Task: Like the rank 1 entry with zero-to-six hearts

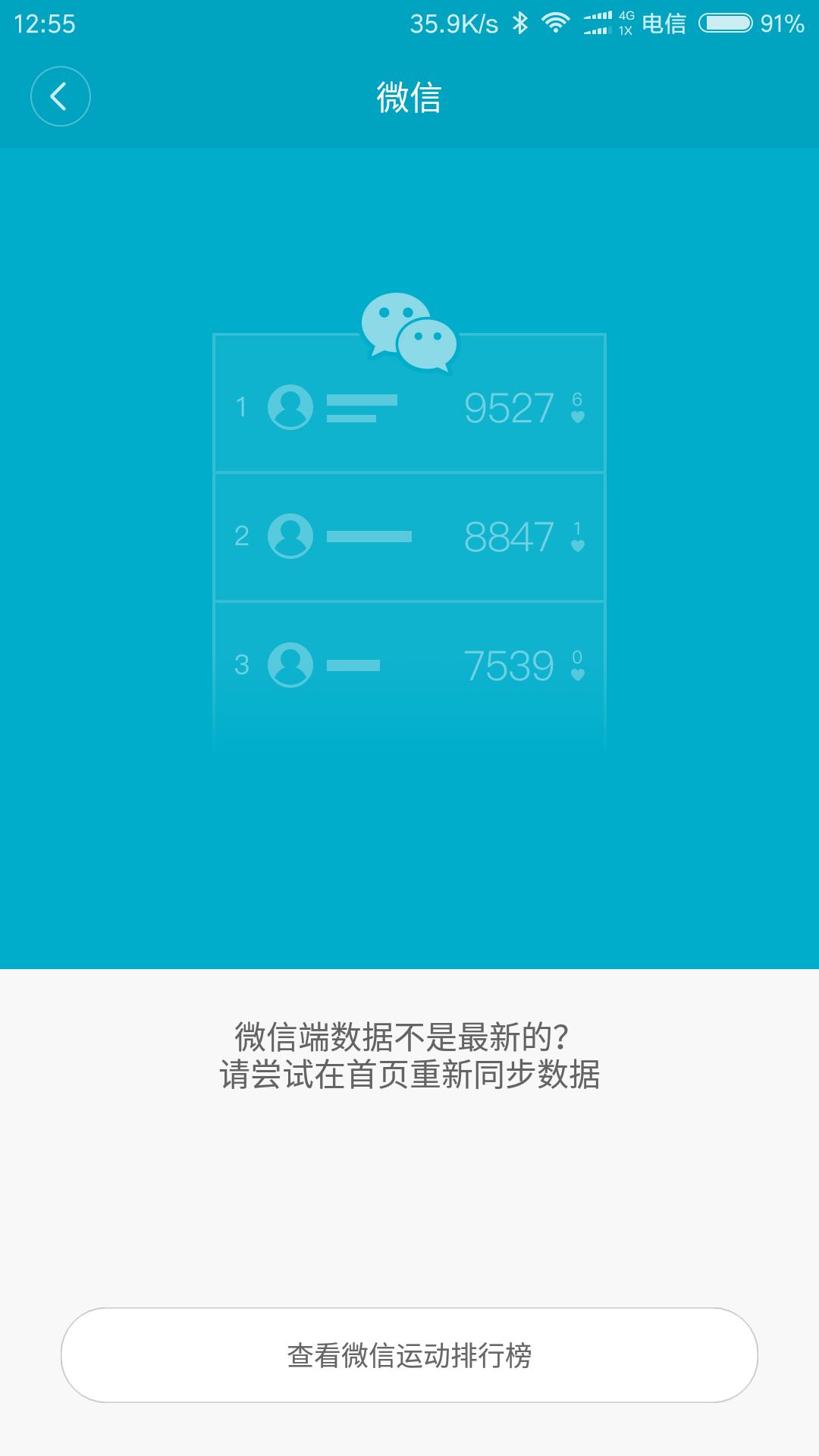Action: (579, 413)
